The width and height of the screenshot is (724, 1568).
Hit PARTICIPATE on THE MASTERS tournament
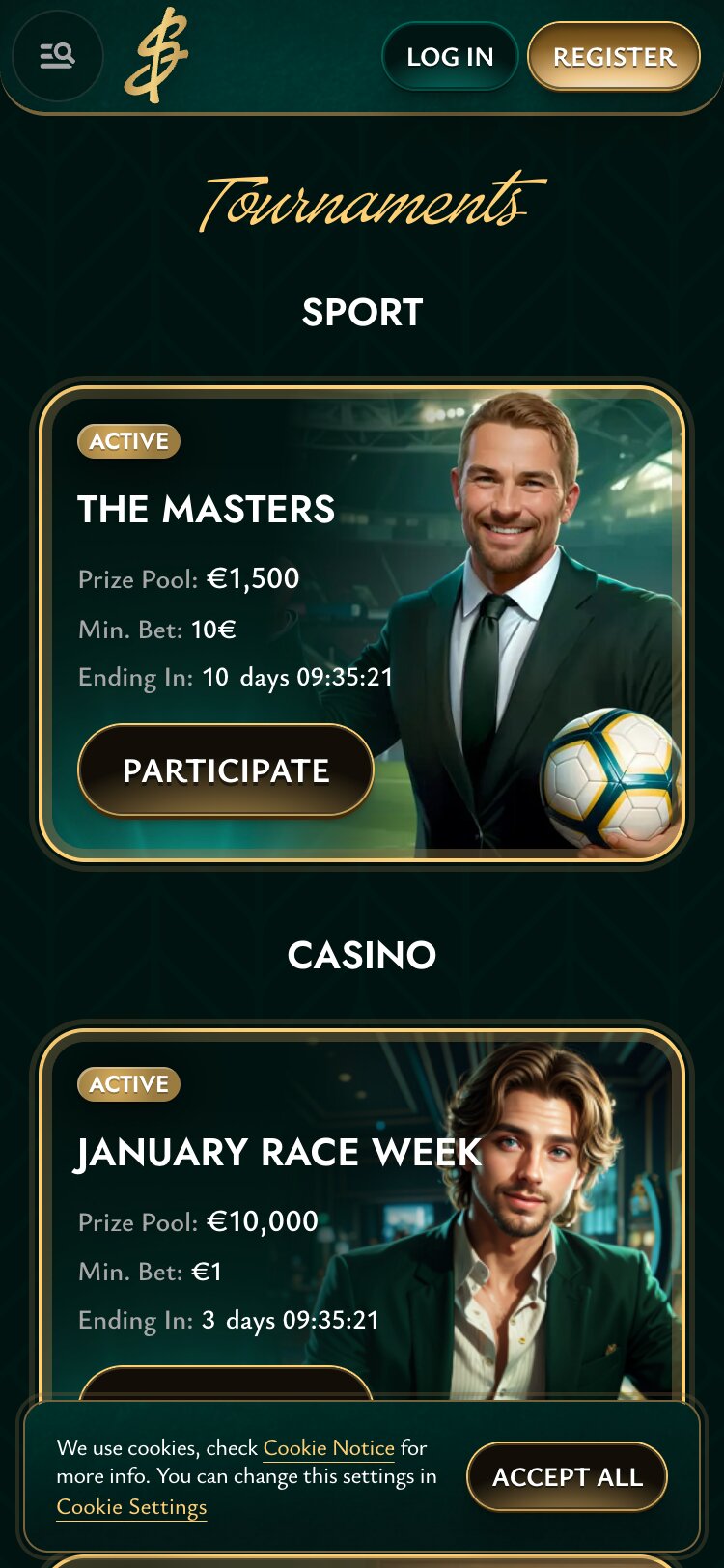point(225,770)
